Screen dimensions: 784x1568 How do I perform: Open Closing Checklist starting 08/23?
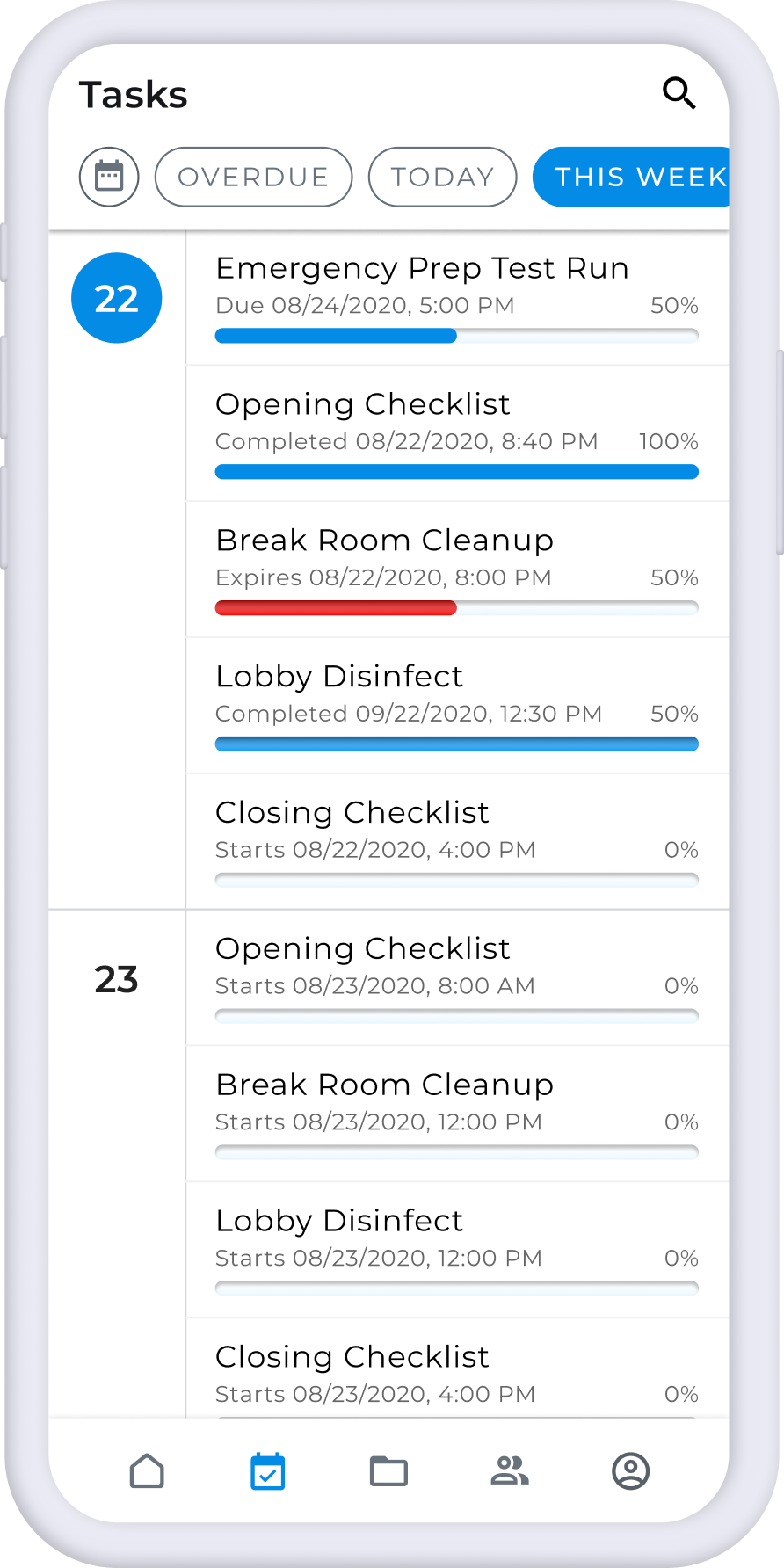point(457,1368)
